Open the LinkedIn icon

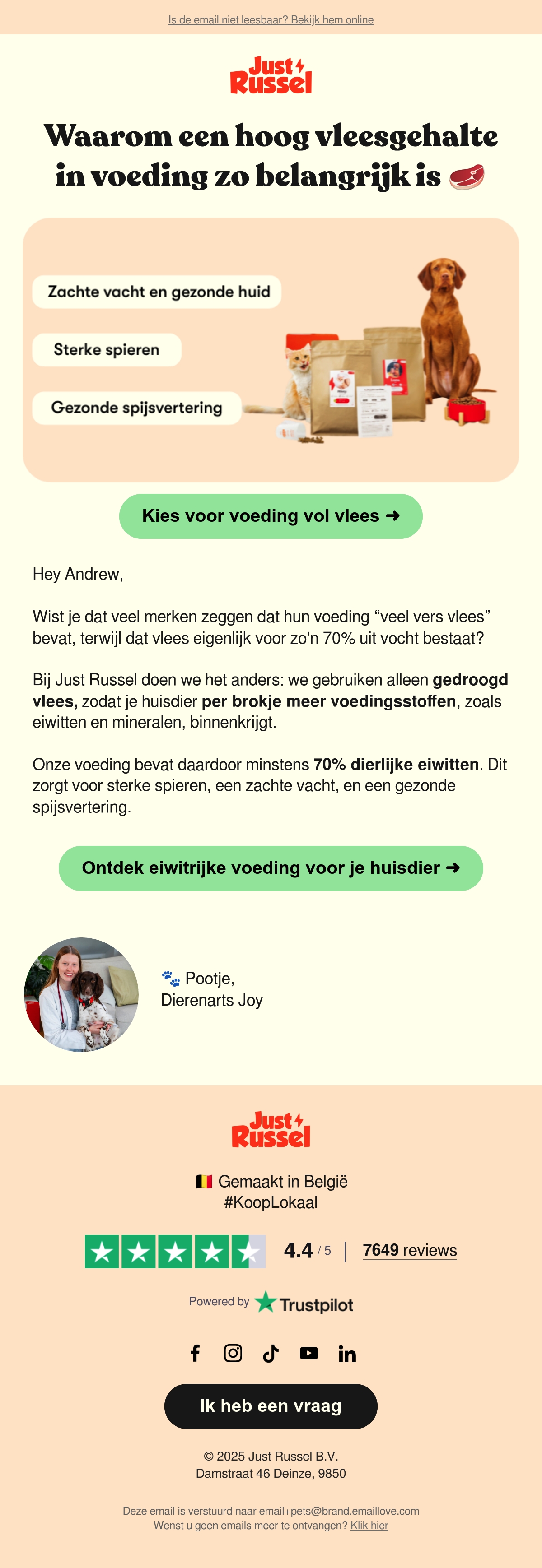click(347, 1354)
